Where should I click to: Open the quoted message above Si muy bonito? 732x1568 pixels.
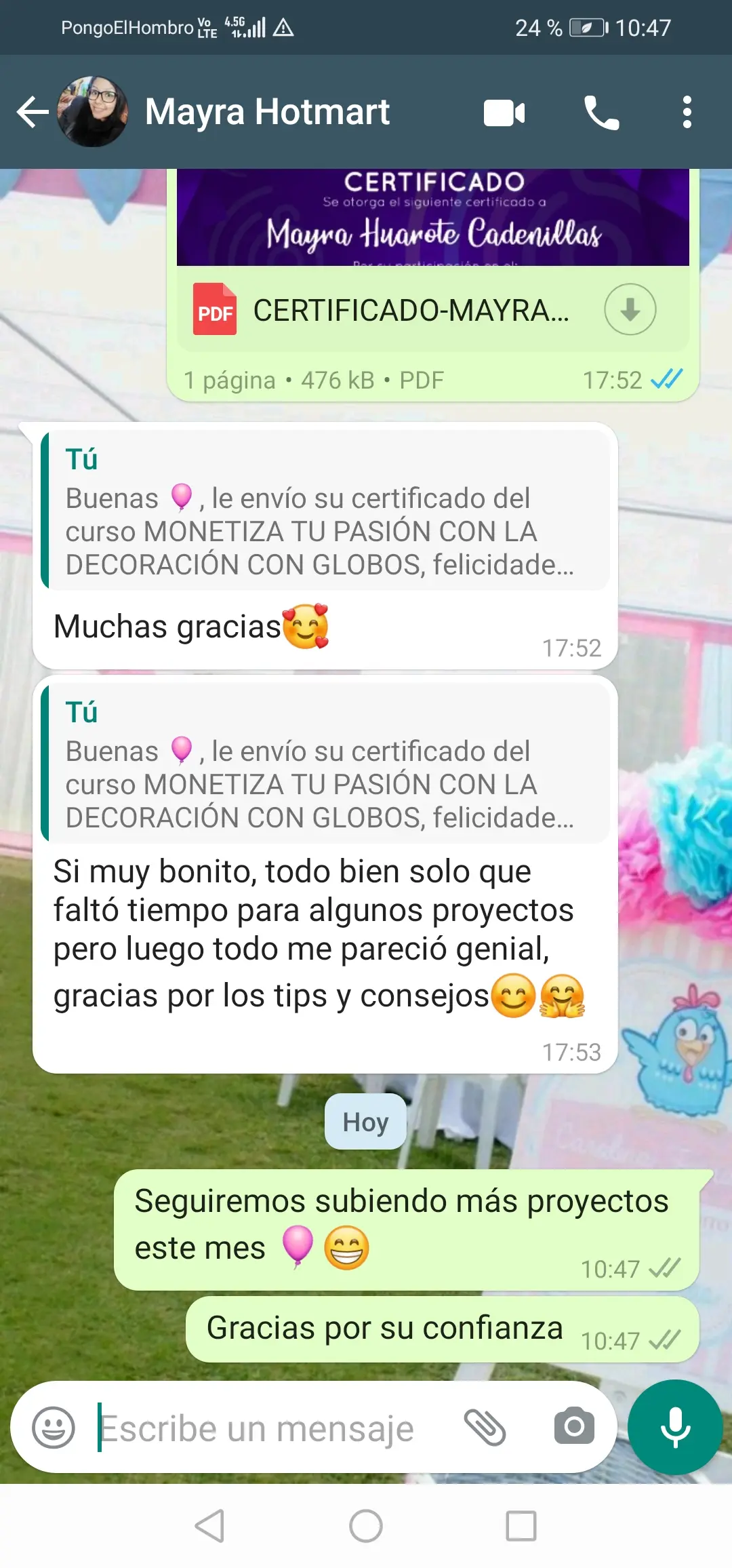point(324,764)
